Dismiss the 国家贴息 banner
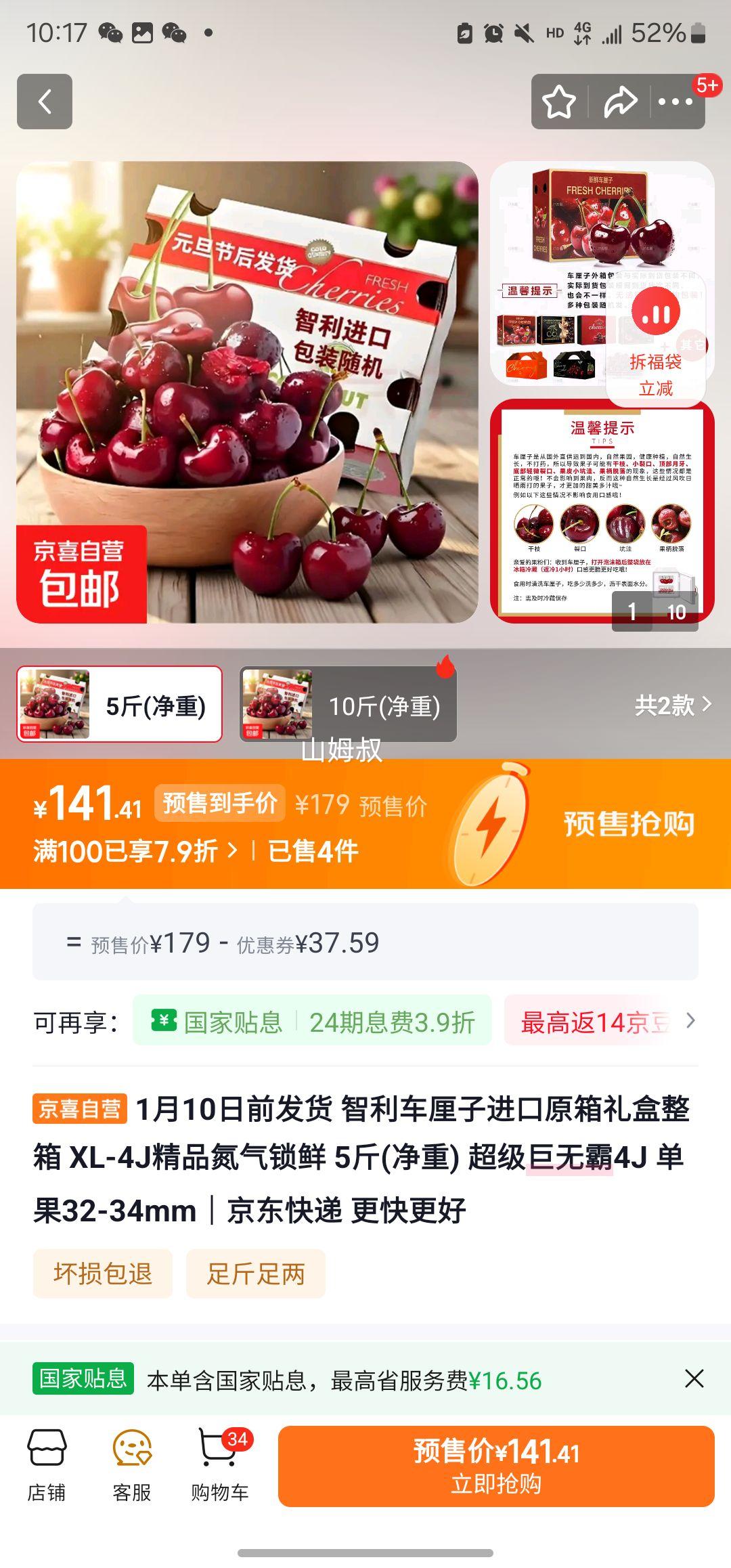The width and height of the screenshot is (731, 1568). point(694,1379)
